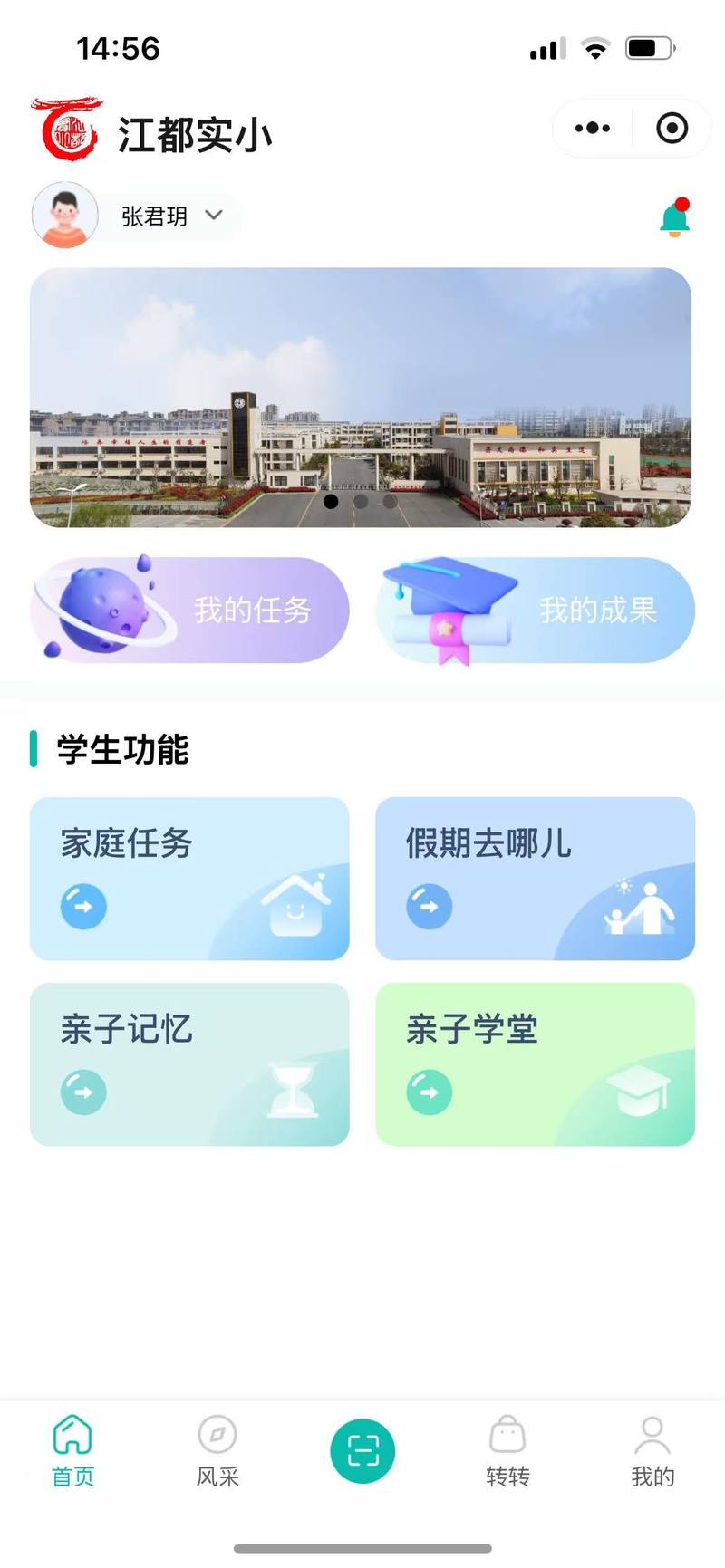Switch to the 转转 tab
This screenshot has width=725, height=1568.
(x=507, y=1451)
